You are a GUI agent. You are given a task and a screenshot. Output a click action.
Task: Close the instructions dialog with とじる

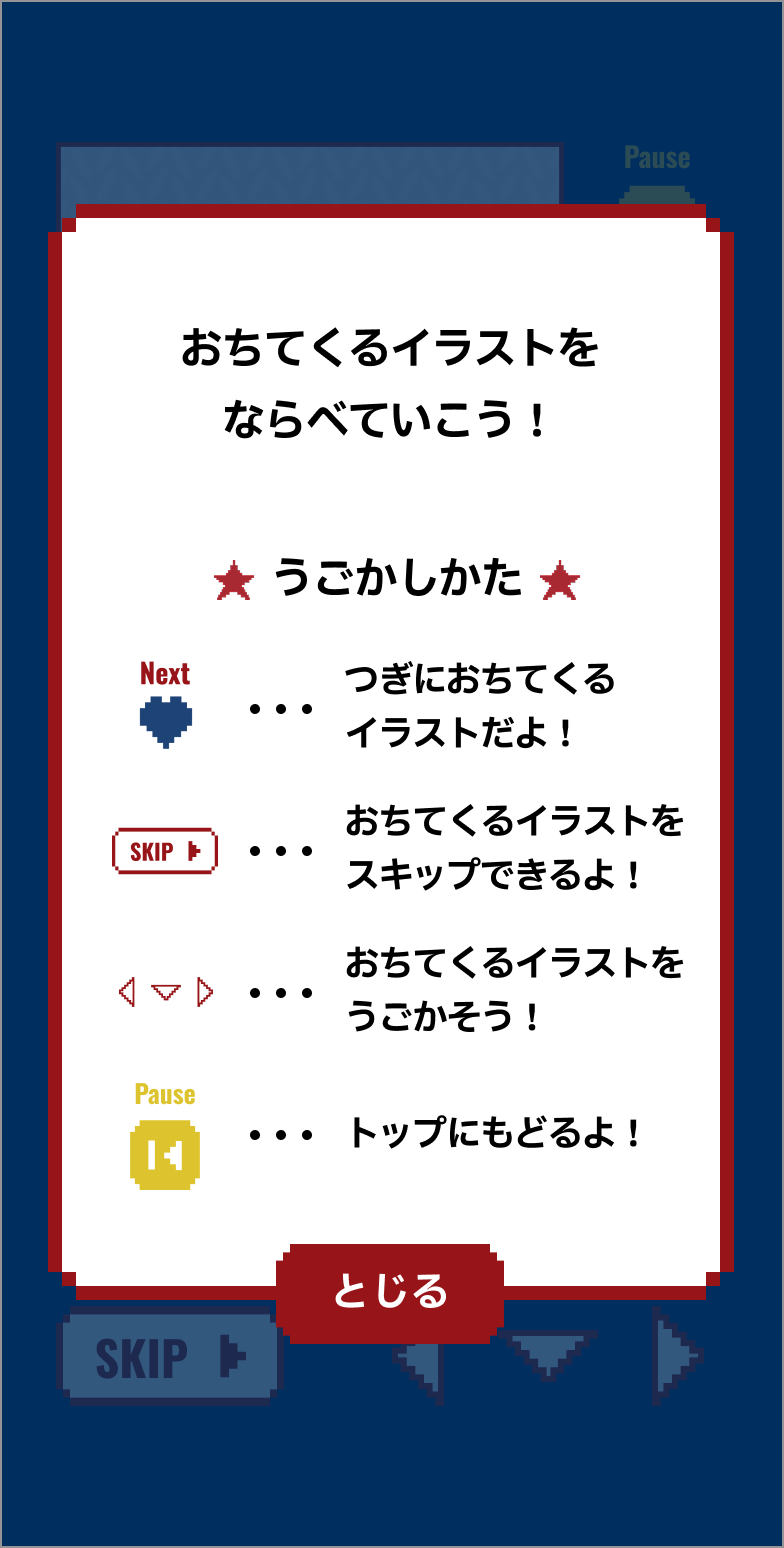pyautogui.click(x=390, y=1292)
